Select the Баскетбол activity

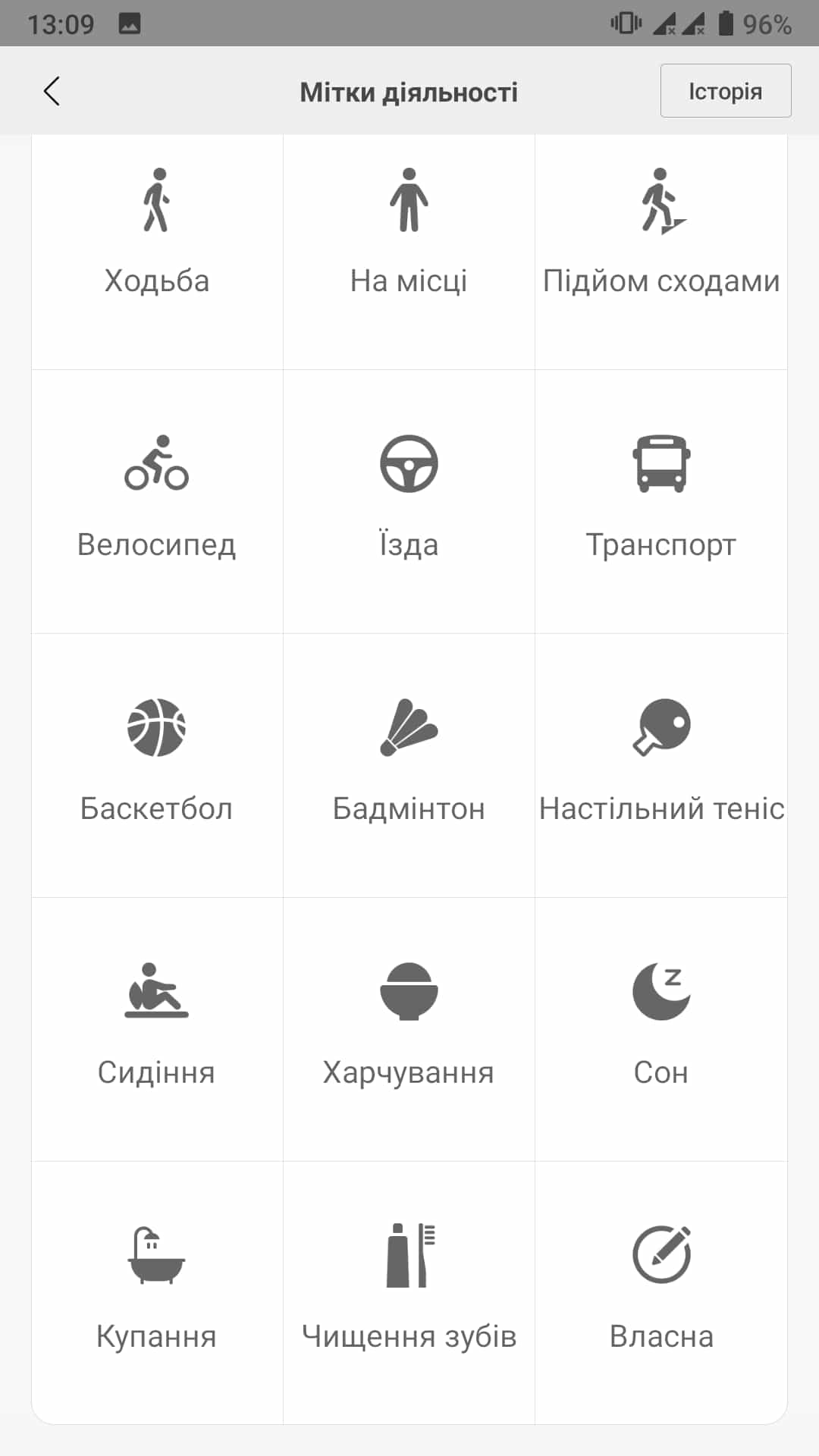click(x=157, y=763)
